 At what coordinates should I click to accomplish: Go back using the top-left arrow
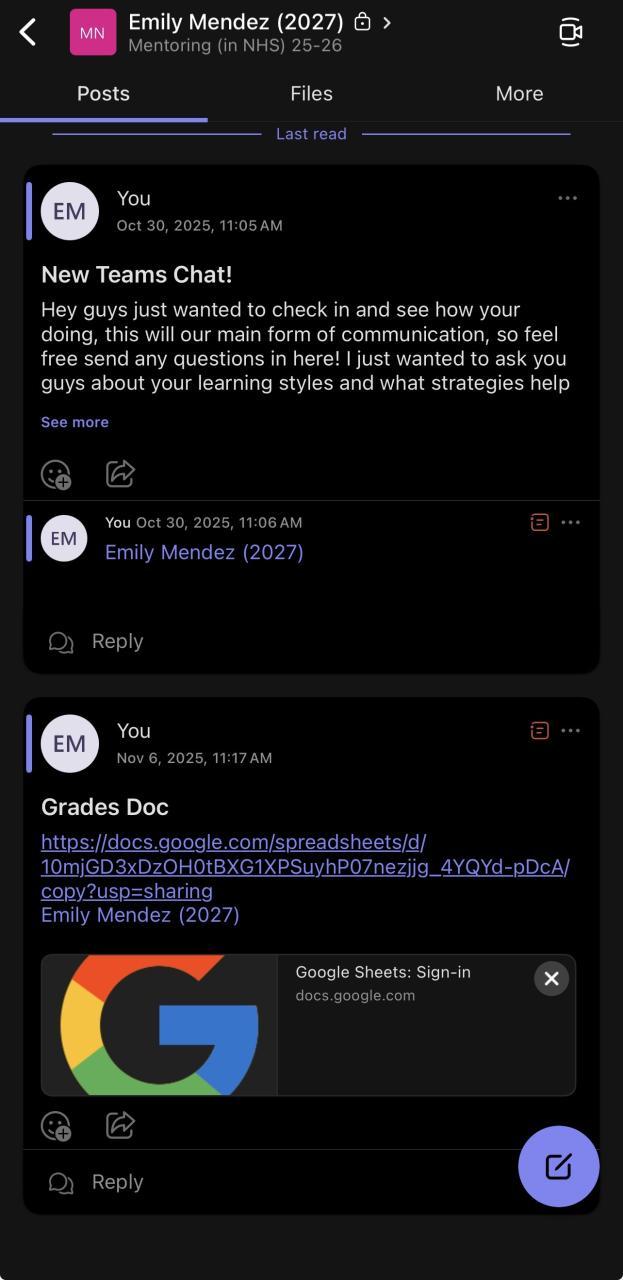[28, 32]
